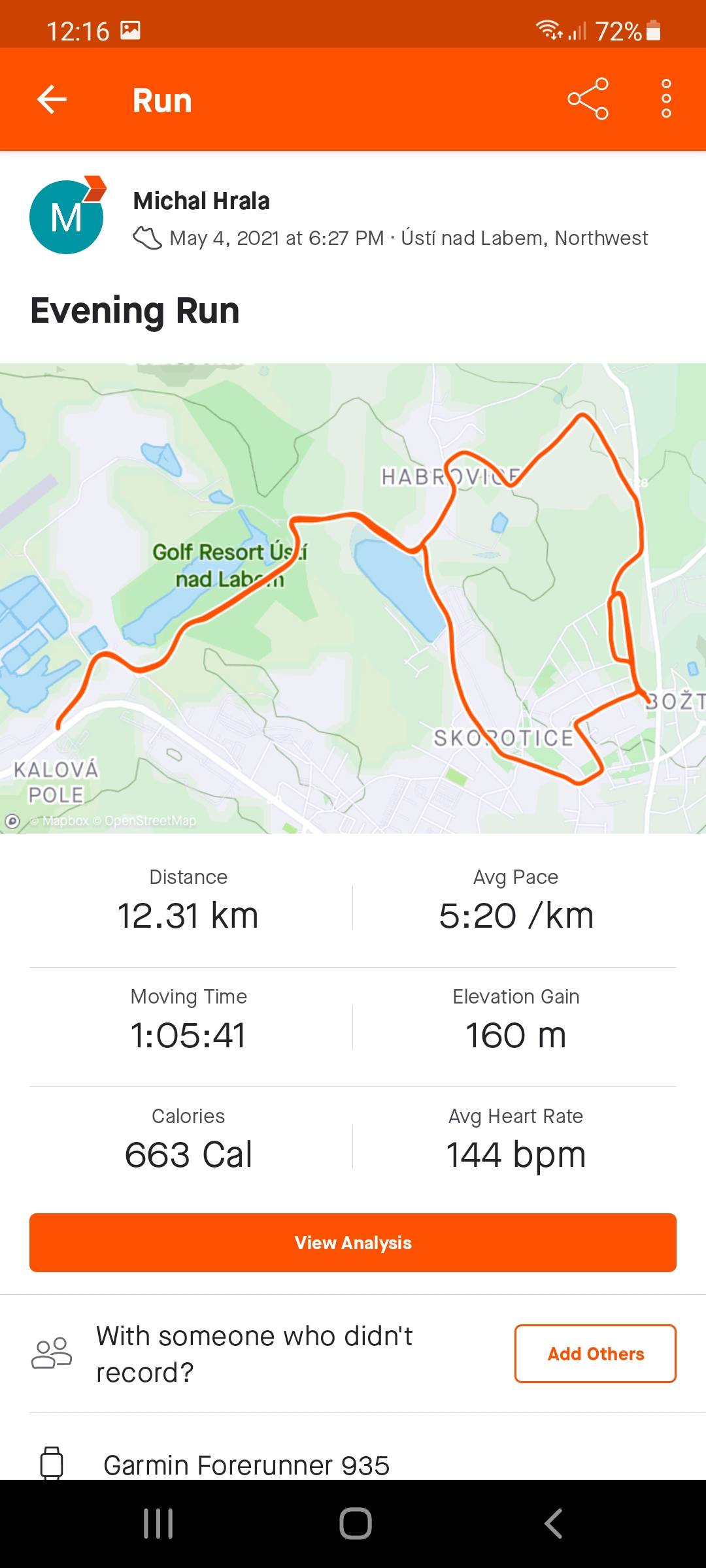706x1568 pixels.
Task: Open Michal Hrala's profile avatar
Action: tap(67, 216)
